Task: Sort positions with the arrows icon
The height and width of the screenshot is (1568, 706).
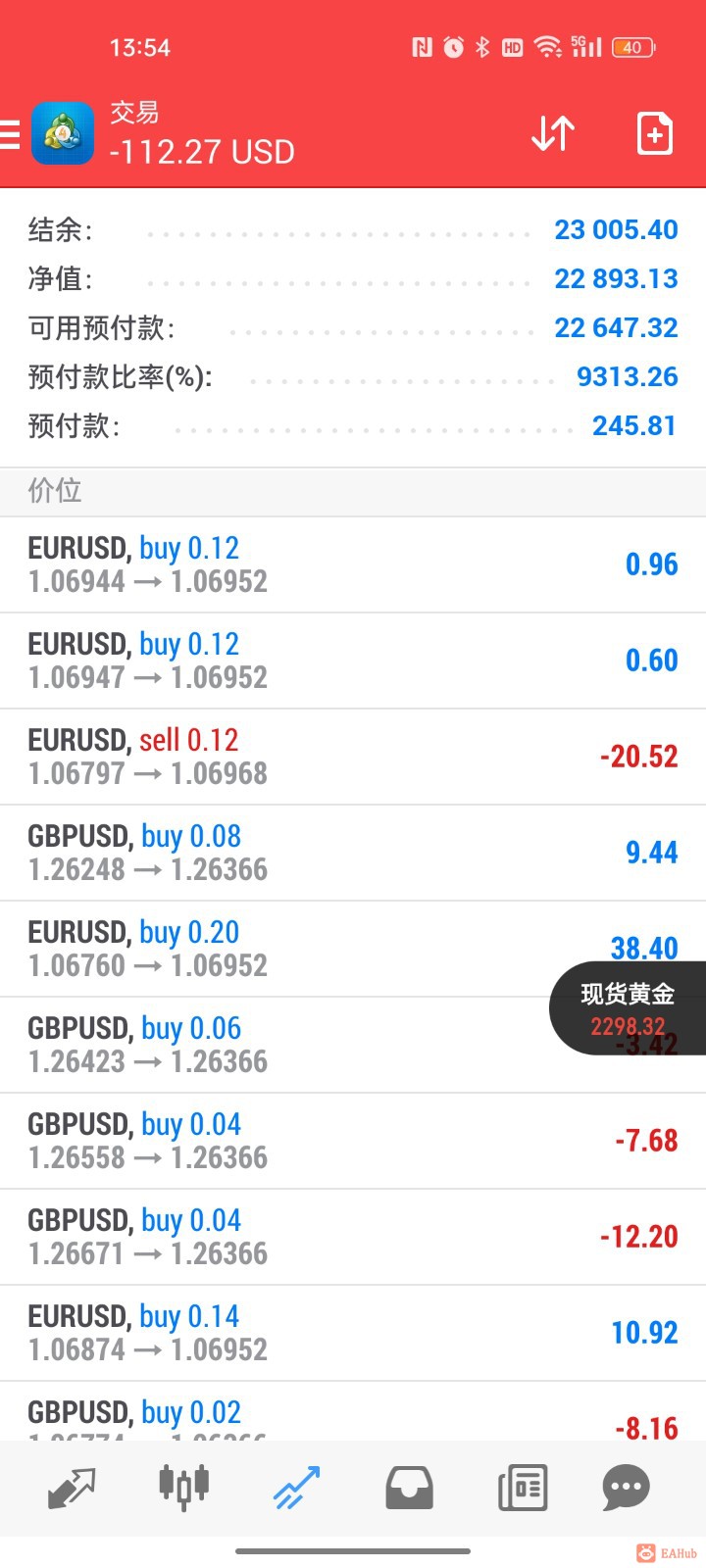Action: click(x=553, y=133)
